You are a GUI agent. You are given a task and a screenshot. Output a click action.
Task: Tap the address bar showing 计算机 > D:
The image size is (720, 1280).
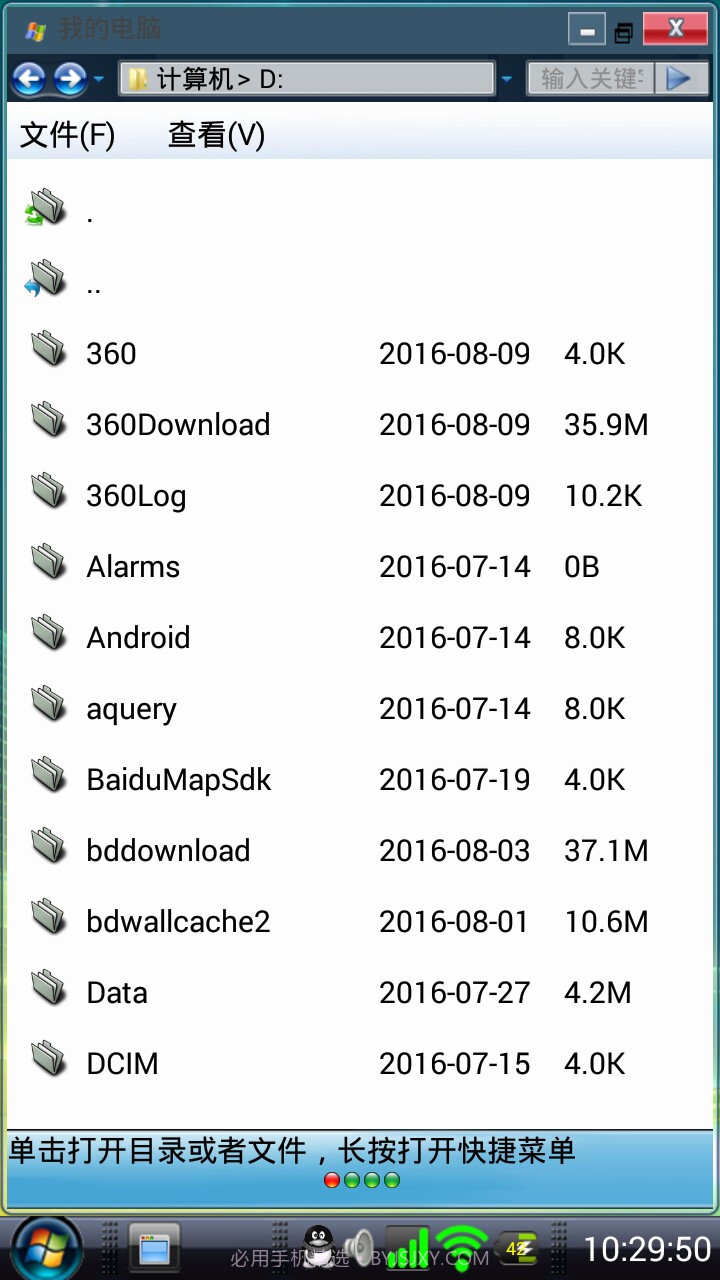pyautogui.click(x=306, y=78)
